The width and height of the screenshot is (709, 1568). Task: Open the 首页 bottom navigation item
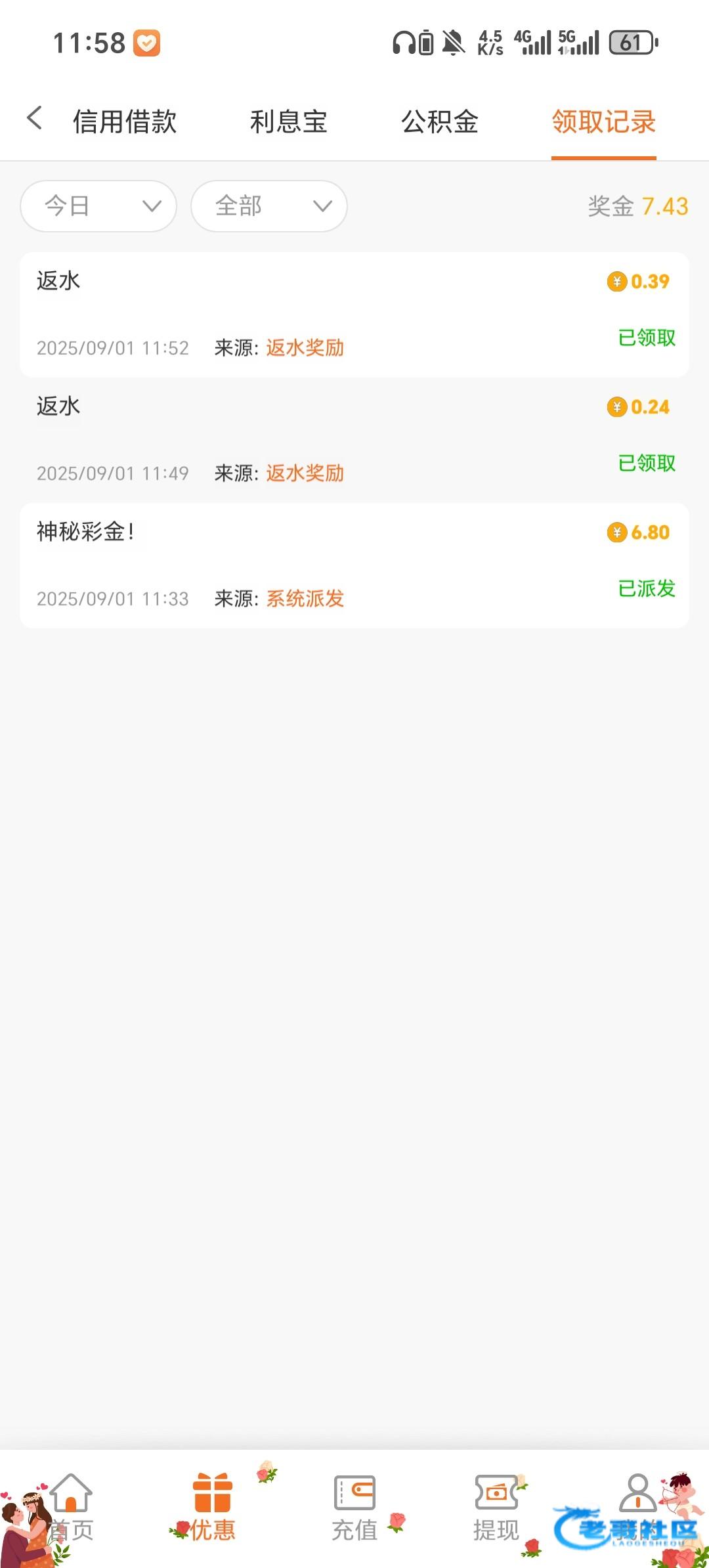pos(71,1508)
